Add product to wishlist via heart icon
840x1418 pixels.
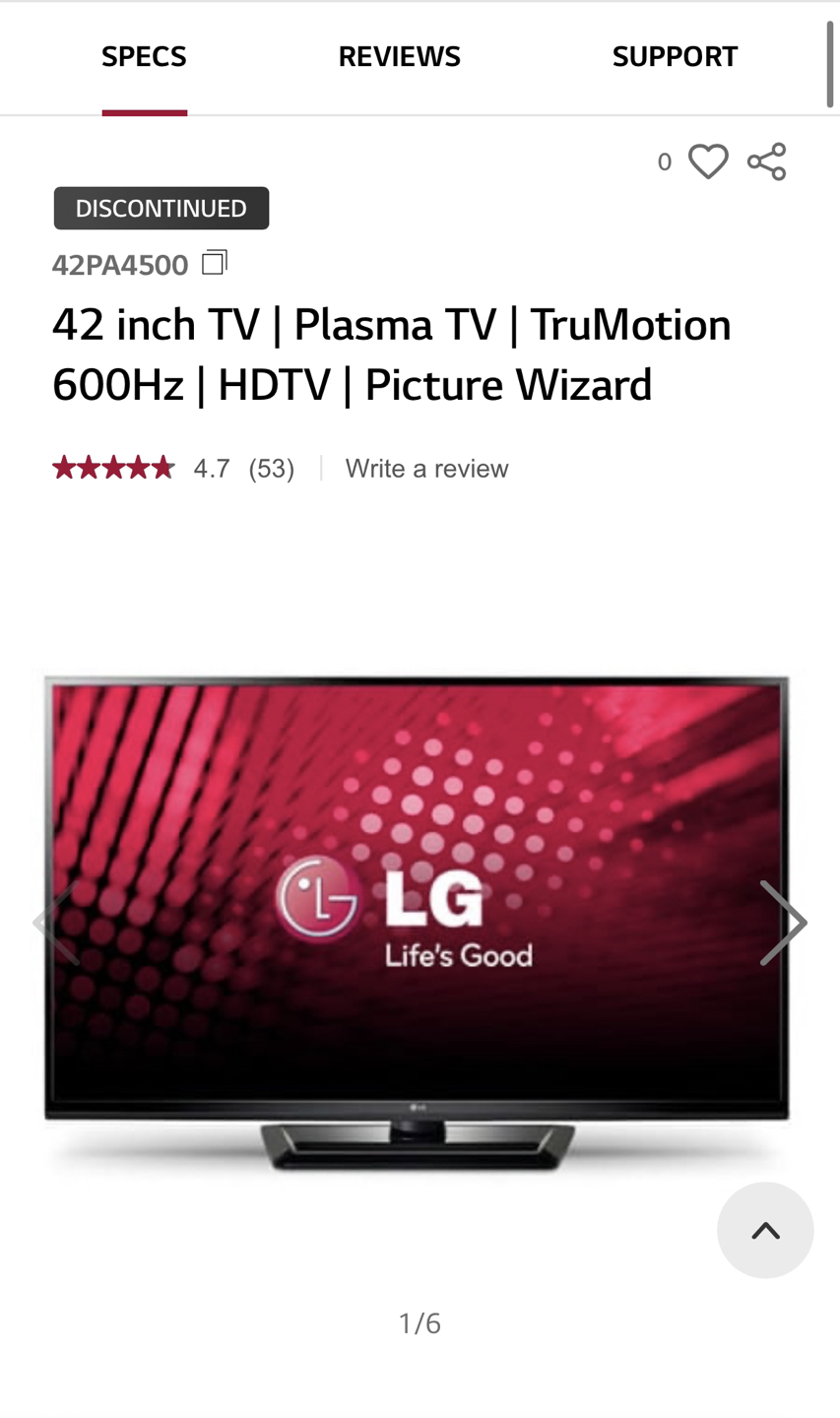707,160
